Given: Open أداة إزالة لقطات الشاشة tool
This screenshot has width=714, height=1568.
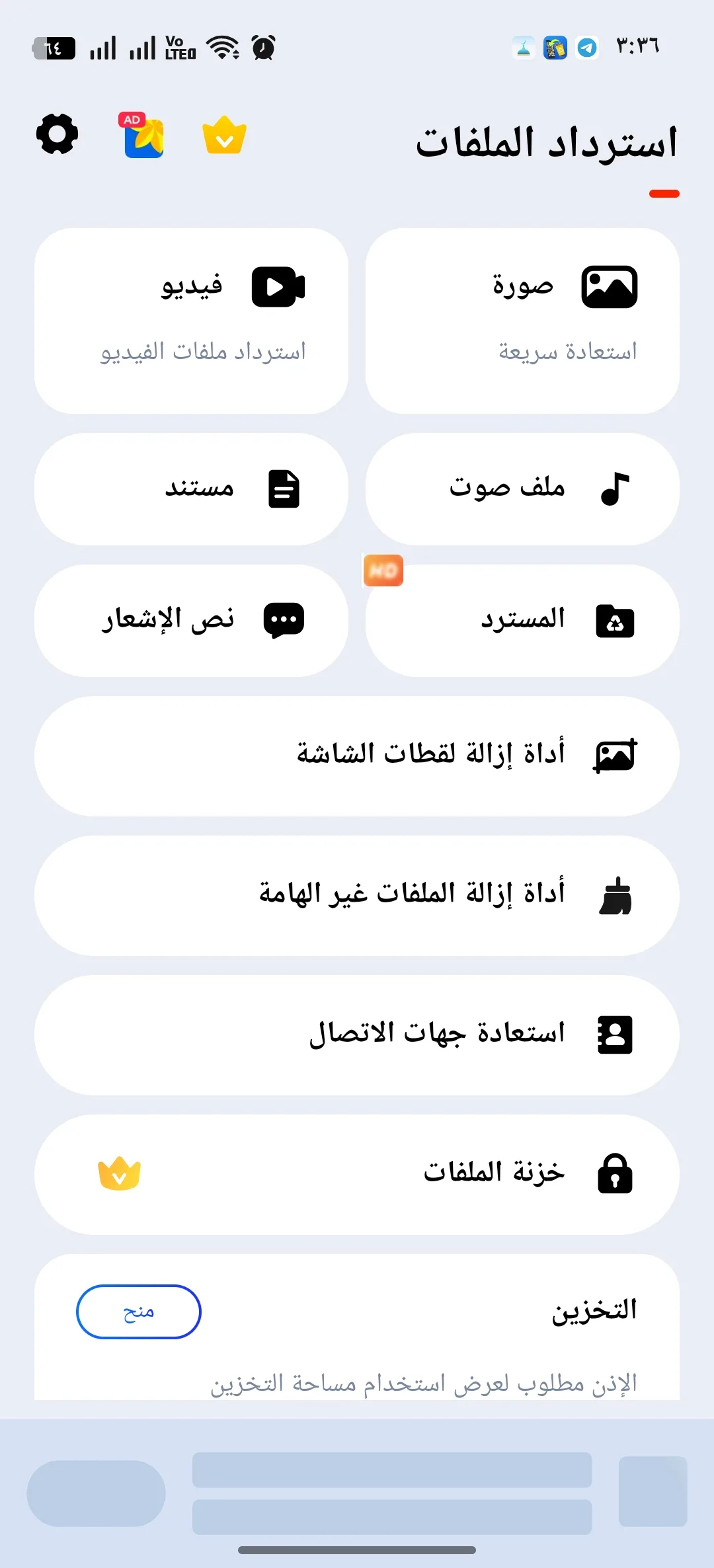Looking at the screenshot, I should (357, 756).
